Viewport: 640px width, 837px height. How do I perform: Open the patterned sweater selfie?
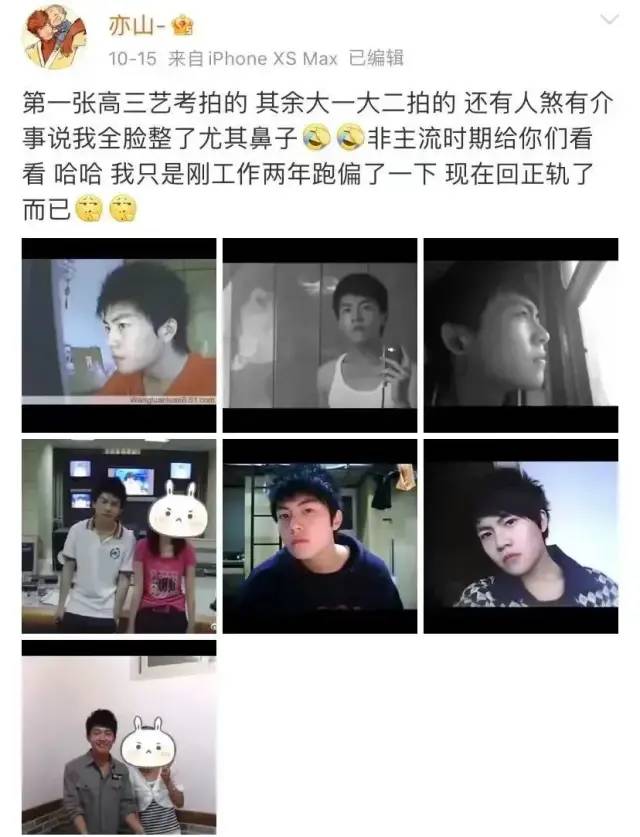[521, 535]
